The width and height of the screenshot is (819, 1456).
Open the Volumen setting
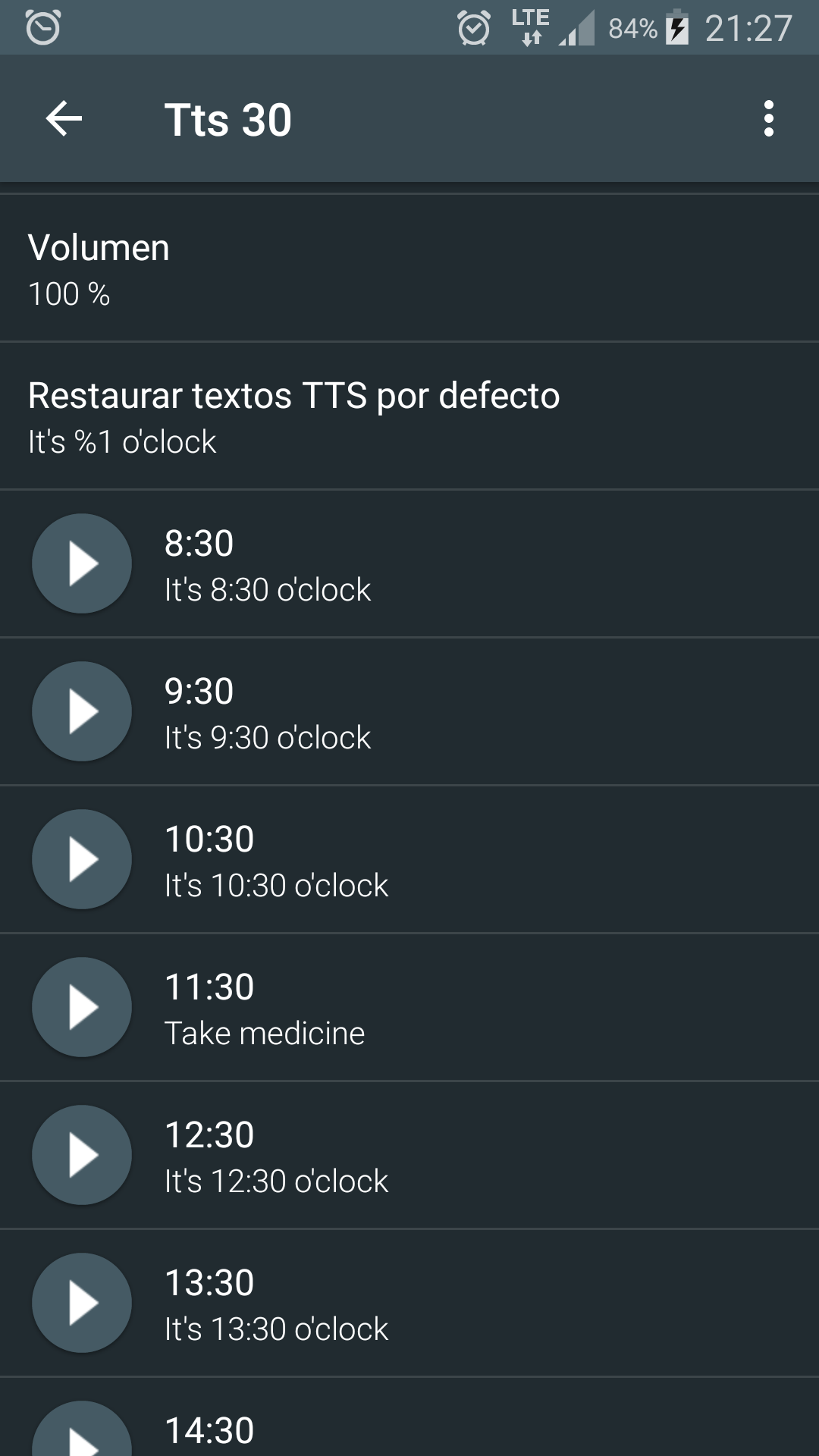[x=409, y=268]
